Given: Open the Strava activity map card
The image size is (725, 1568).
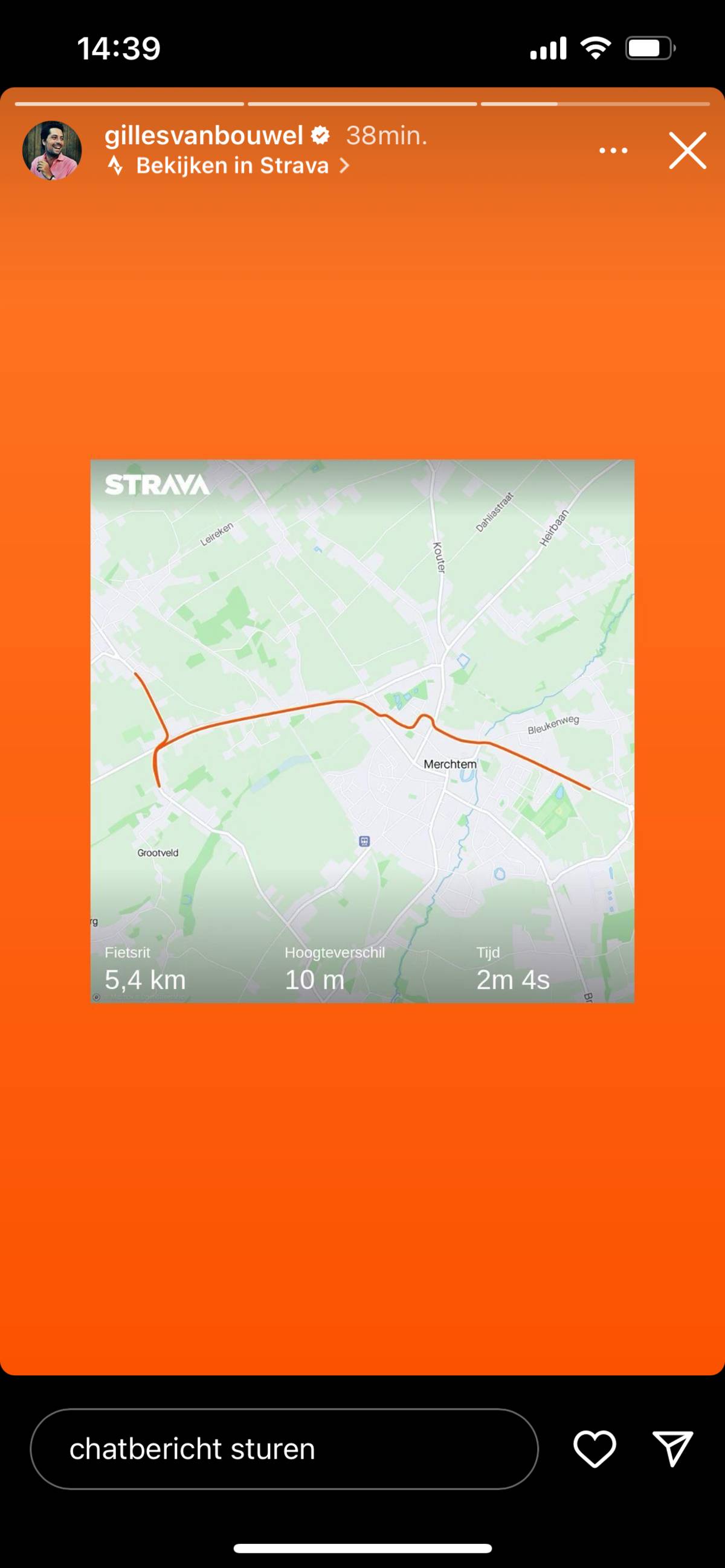Looking at the screenshot, I should click(x=362, y=731).
